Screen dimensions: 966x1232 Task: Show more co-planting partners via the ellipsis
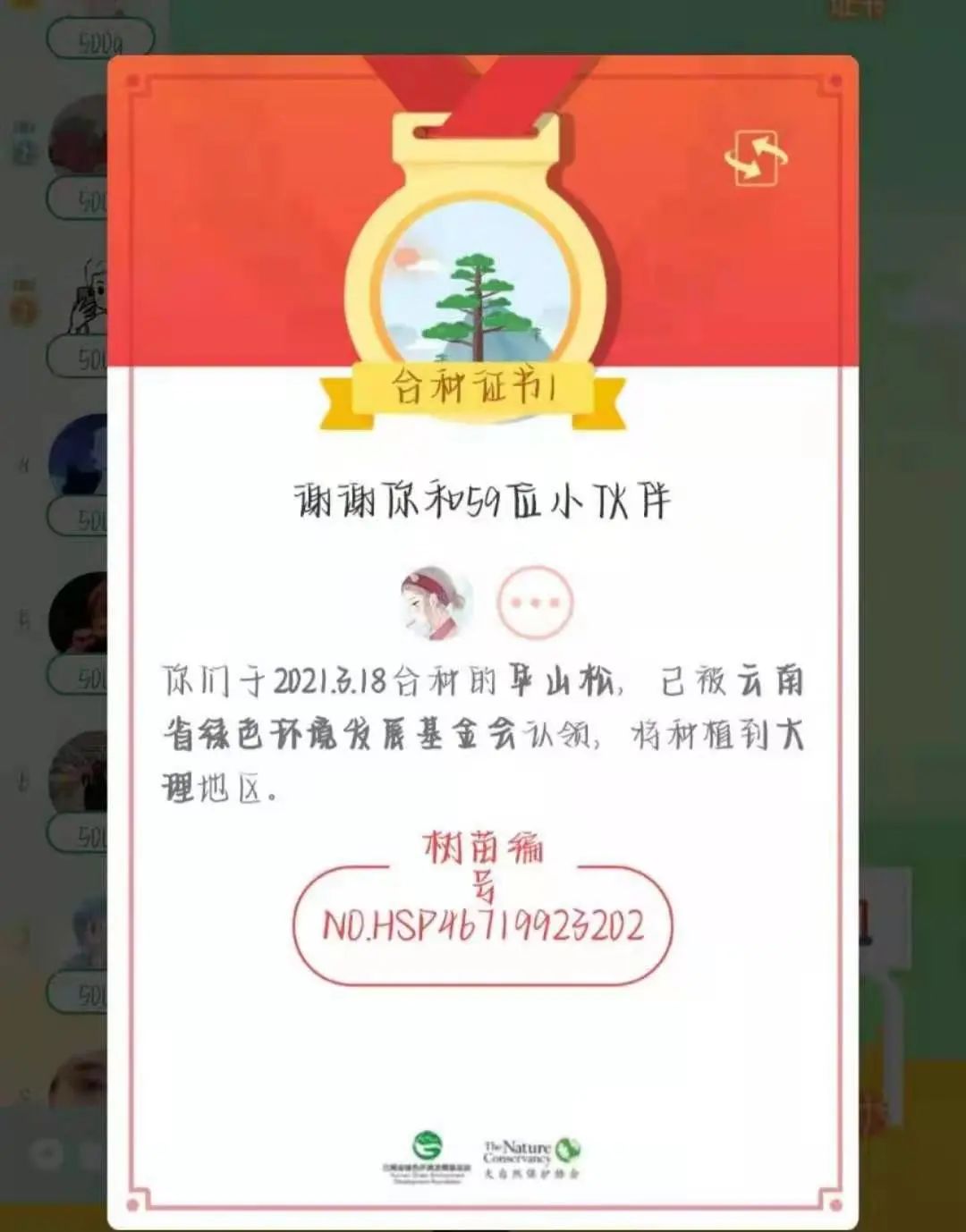tap(534, 603)
